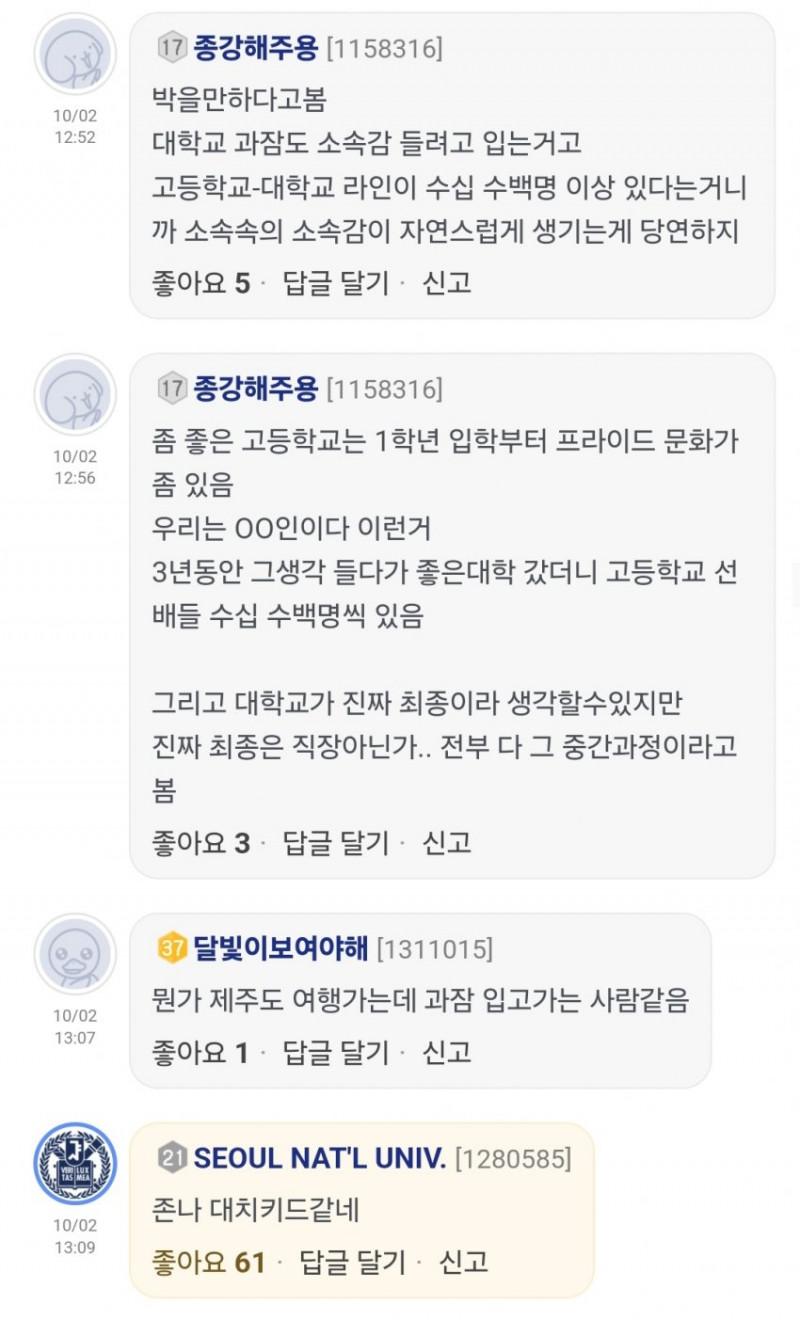Report the SEOUL NAT'L UNIV. comment

pyautogui.click(x=464, y=1262)
